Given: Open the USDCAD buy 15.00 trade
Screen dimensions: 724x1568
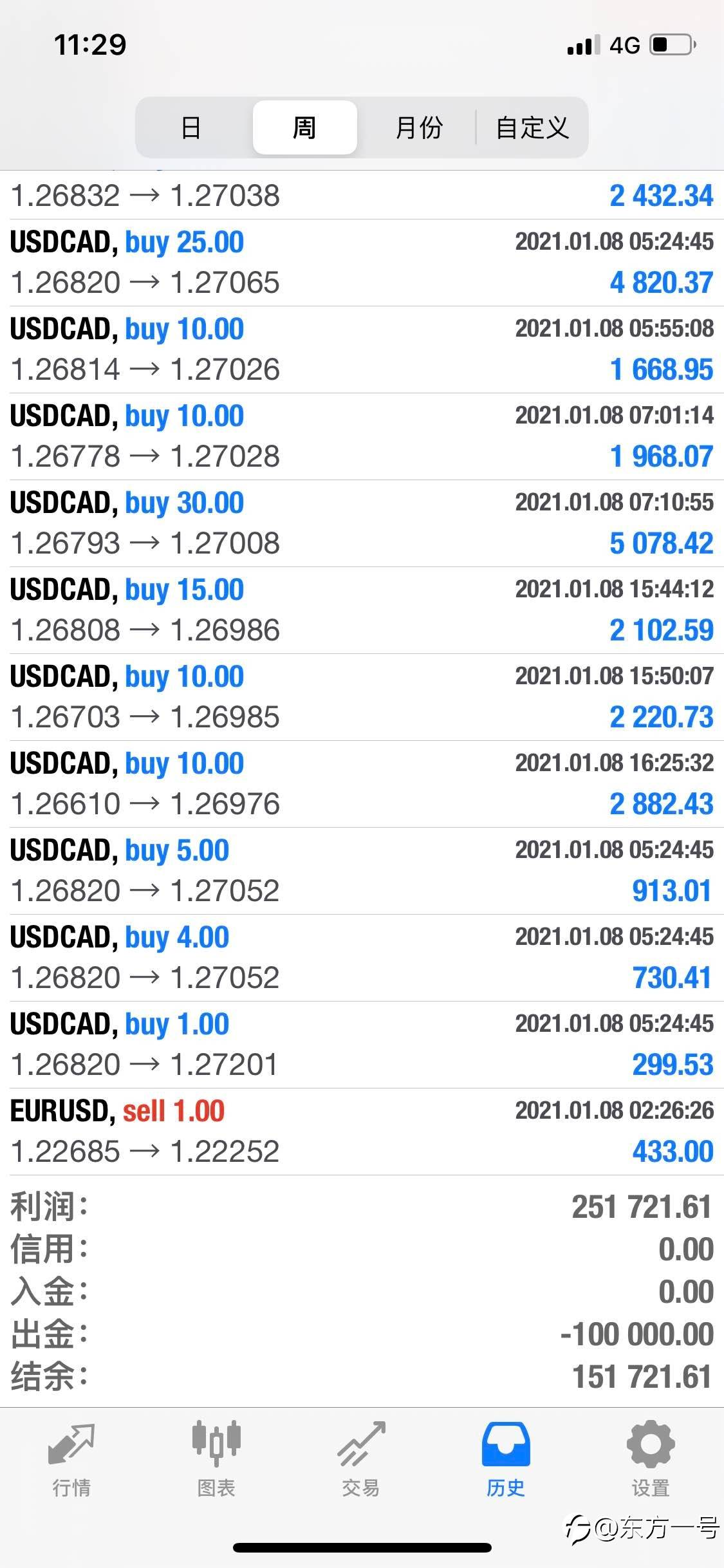Looking at the screenshot, I should [x=362, y=610].
